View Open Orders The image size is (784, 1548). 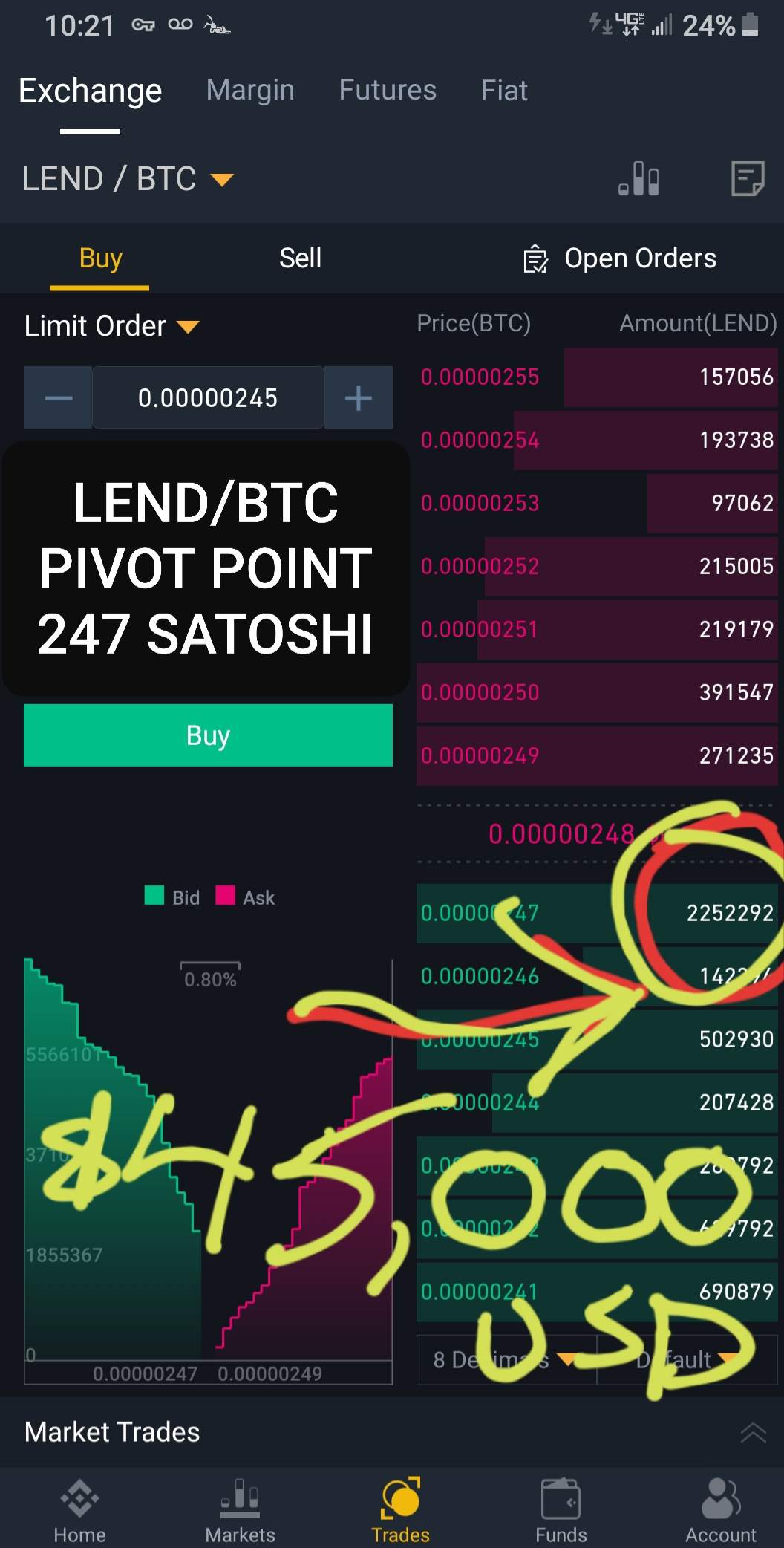[621, 258]
